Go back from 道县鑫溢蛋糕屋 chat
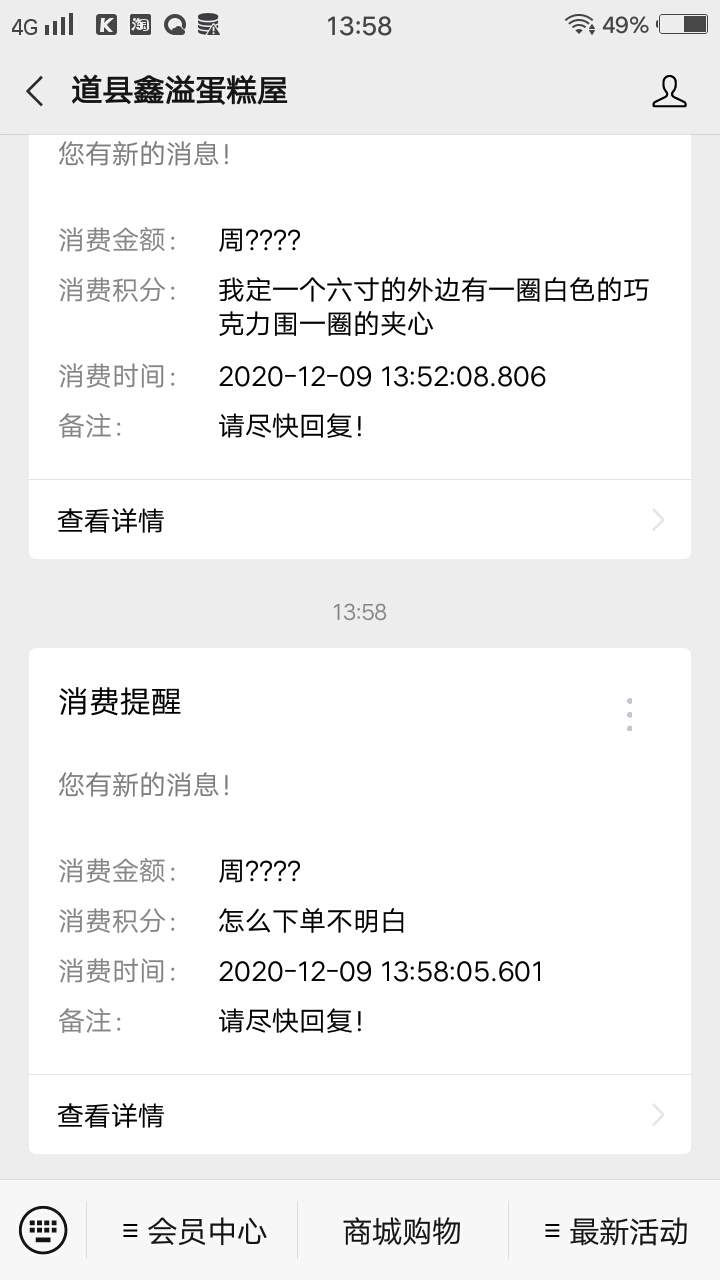 35,91
